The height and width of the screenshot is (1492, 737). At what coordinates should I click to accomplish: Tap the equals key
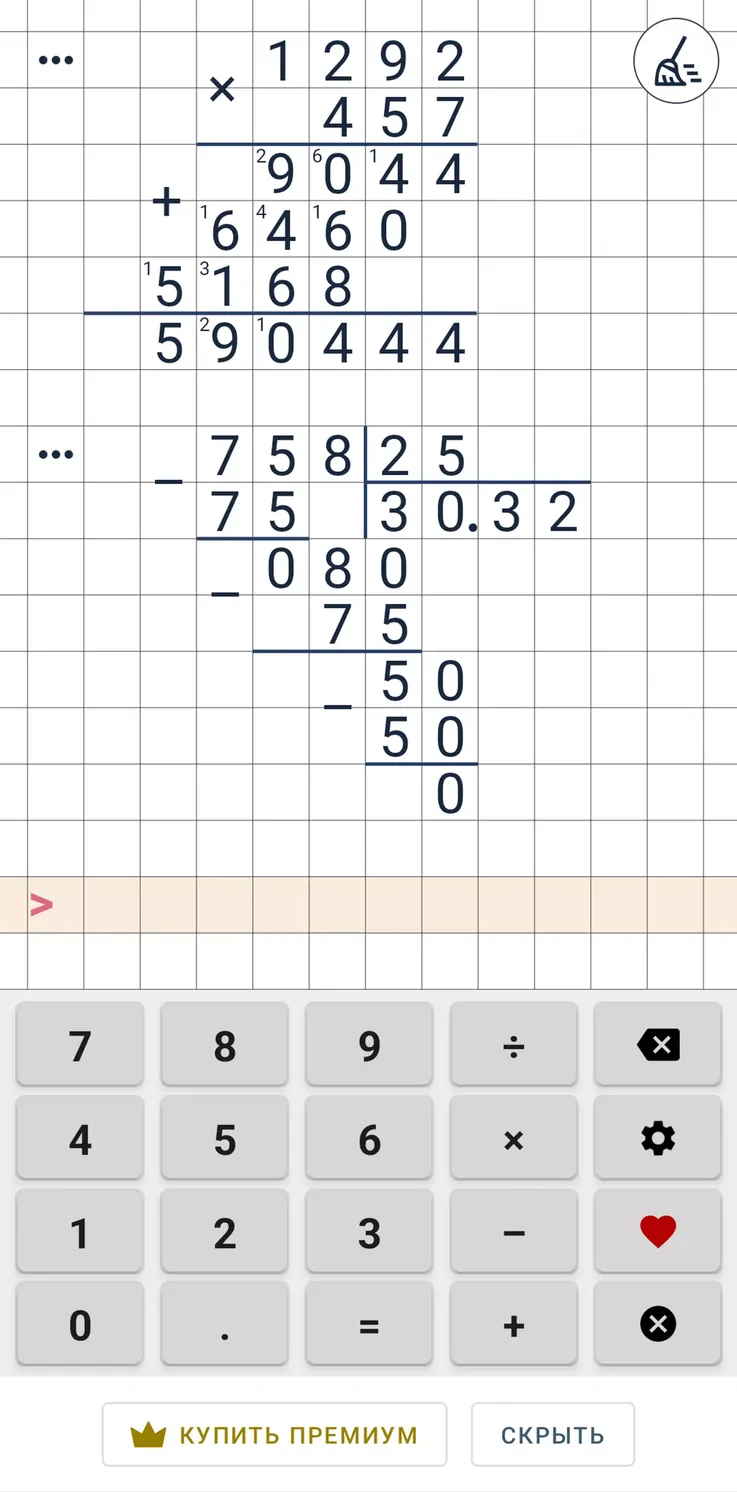pyautogui.click(x=369, y=1325)
